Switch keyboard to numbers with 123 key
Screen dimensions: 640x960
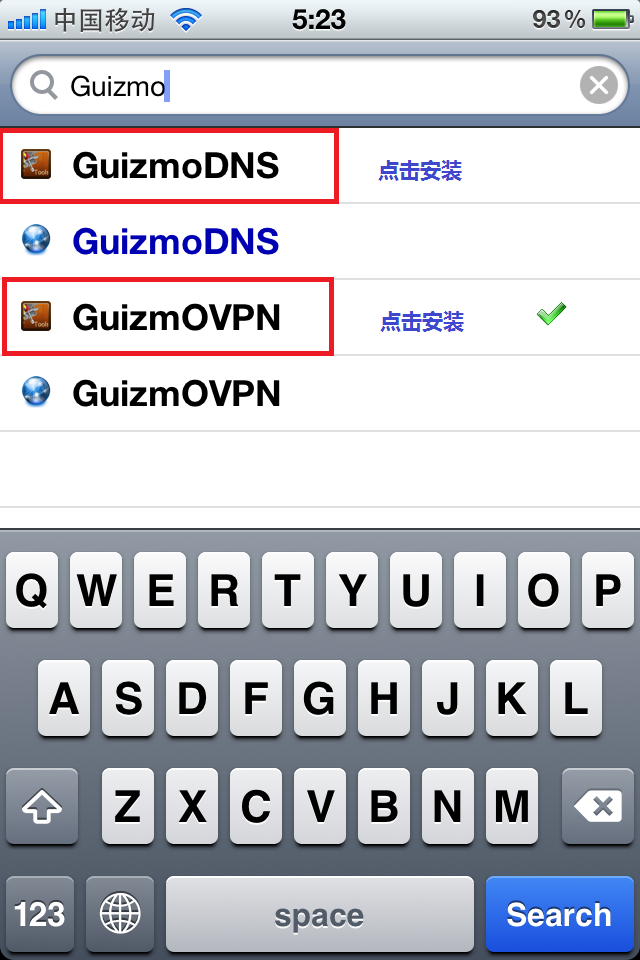[40, 914]
